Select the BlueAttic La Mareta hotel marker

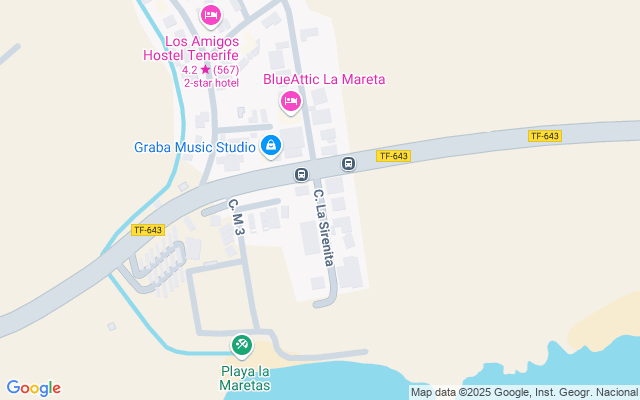291,100
